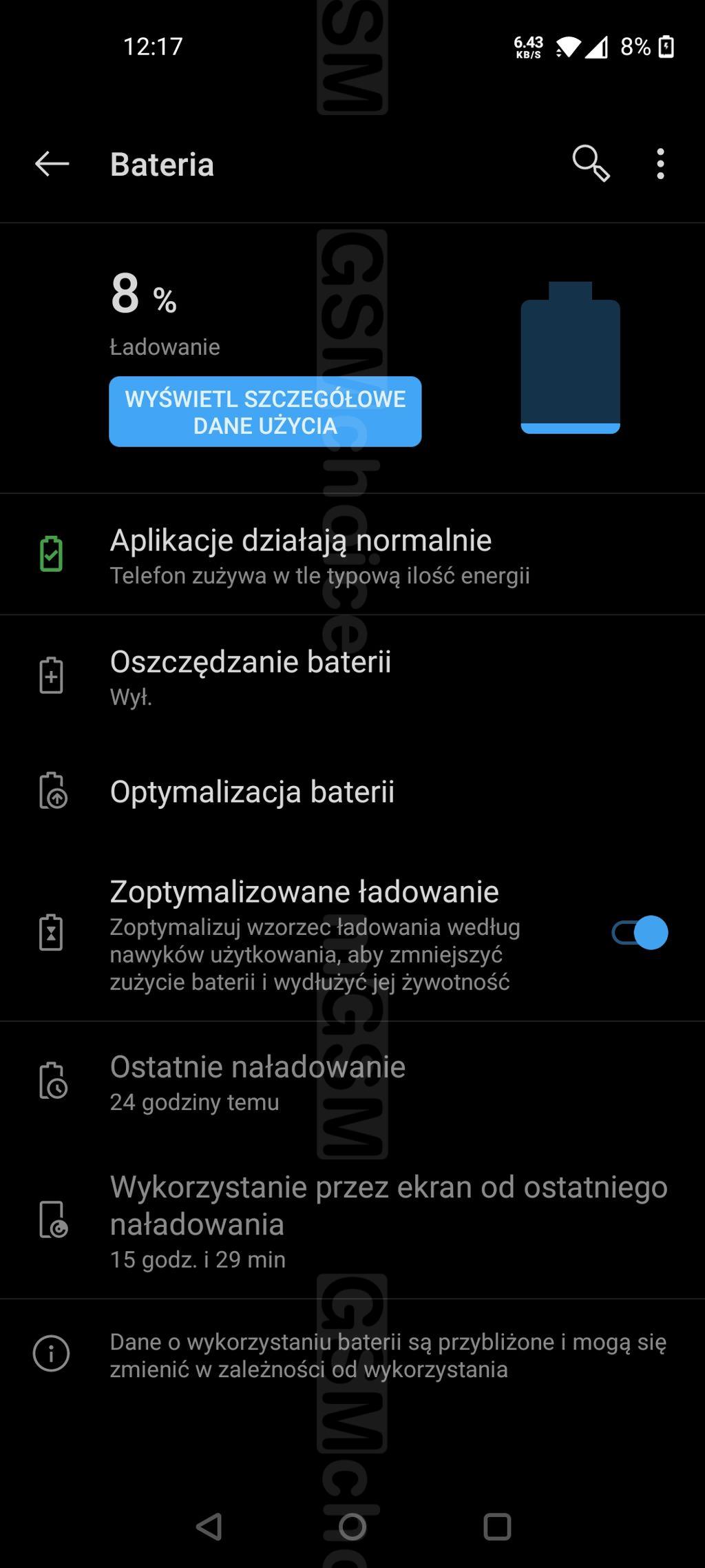This screenshot has height=1568, width=705.
Task: Open Aplikacje działają normalnie row
Action: pos(320,555)
